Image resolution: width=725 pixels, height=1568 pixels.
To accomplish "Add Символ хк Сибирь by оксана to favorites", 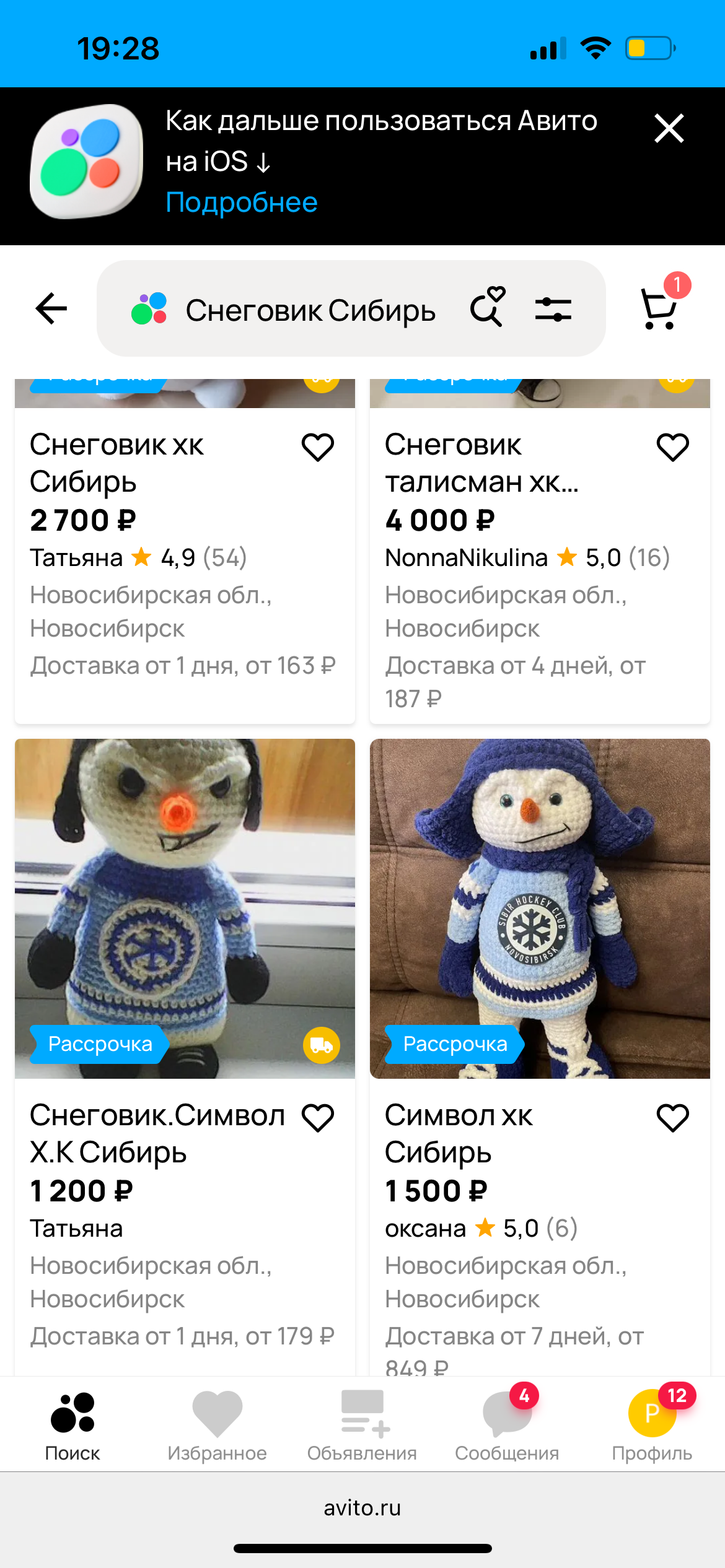I will tap(673, 1118).
